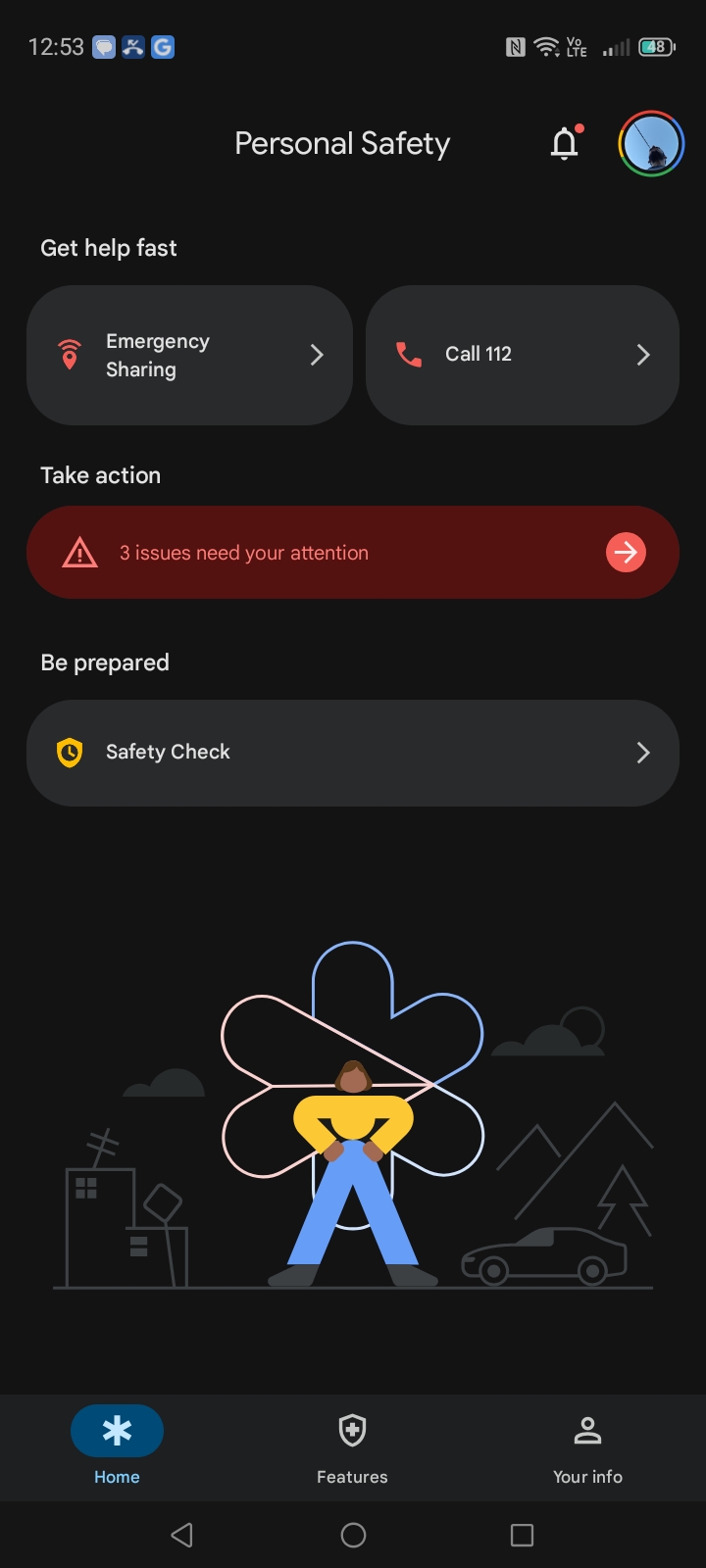Switch to the Your info tab
This screenshot has width=706, height=1568.
point(587,1448)
